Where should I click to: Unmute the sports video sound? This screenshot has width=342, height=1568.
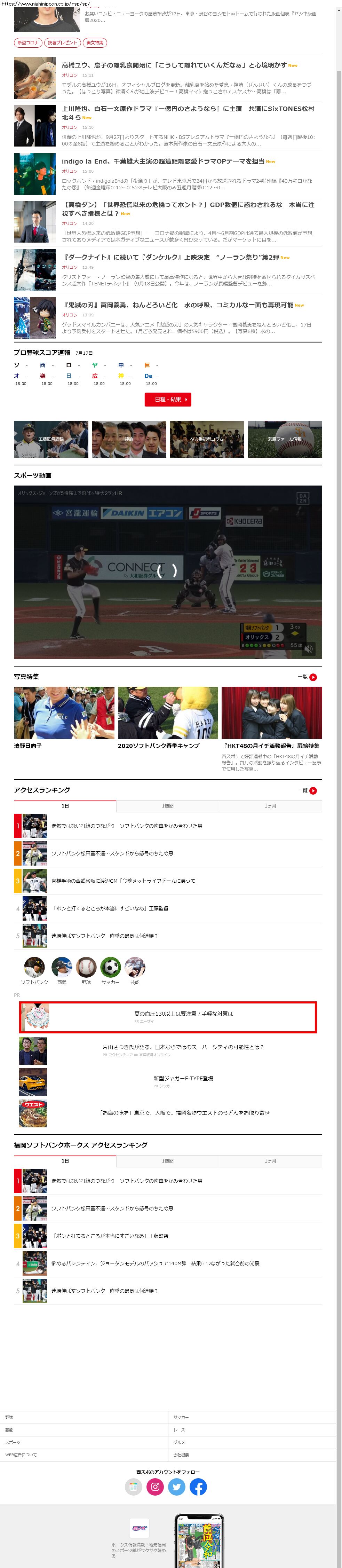click(309, 649)
